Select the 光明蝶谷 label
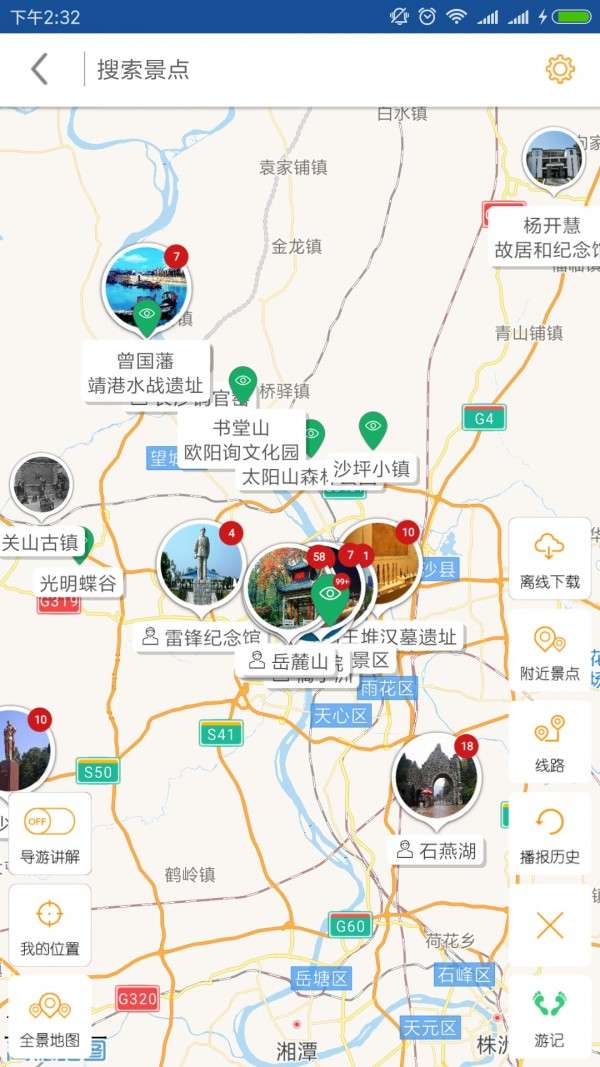The width and height of the screenshot is (600, 1067). [78, 583]
